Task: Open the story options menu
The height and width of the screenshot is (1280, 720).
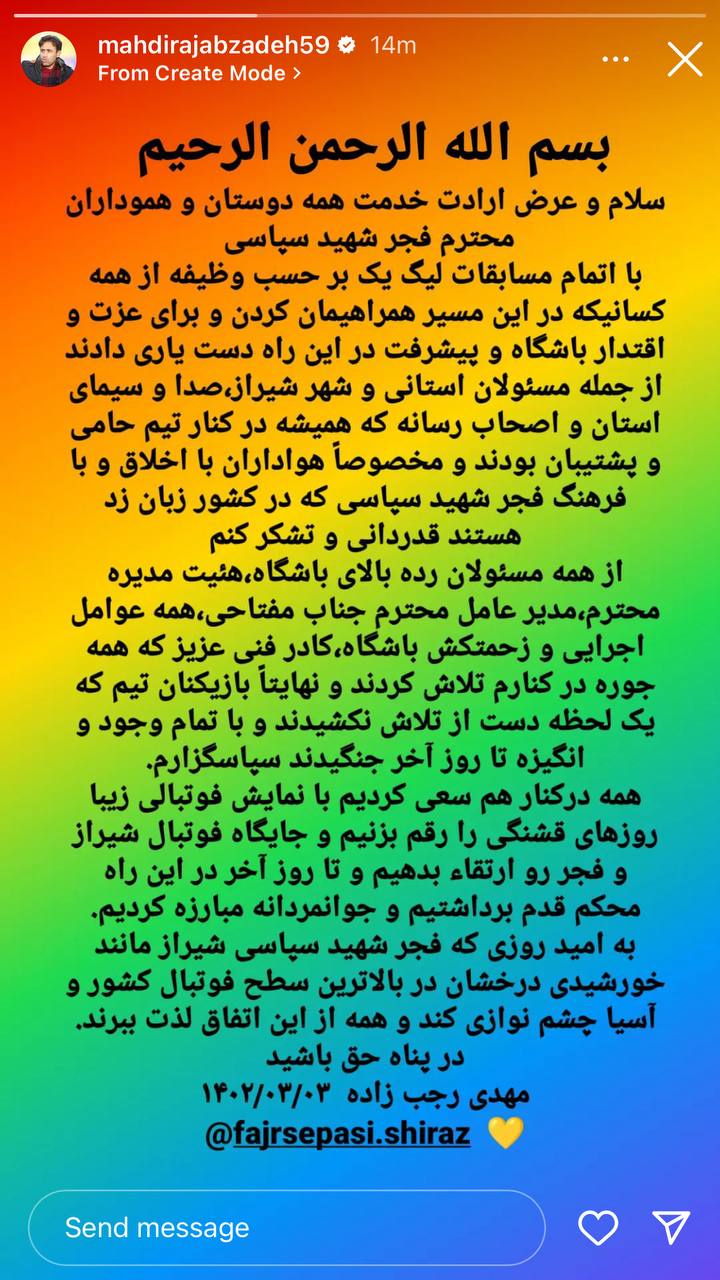Action: (616, 60)
